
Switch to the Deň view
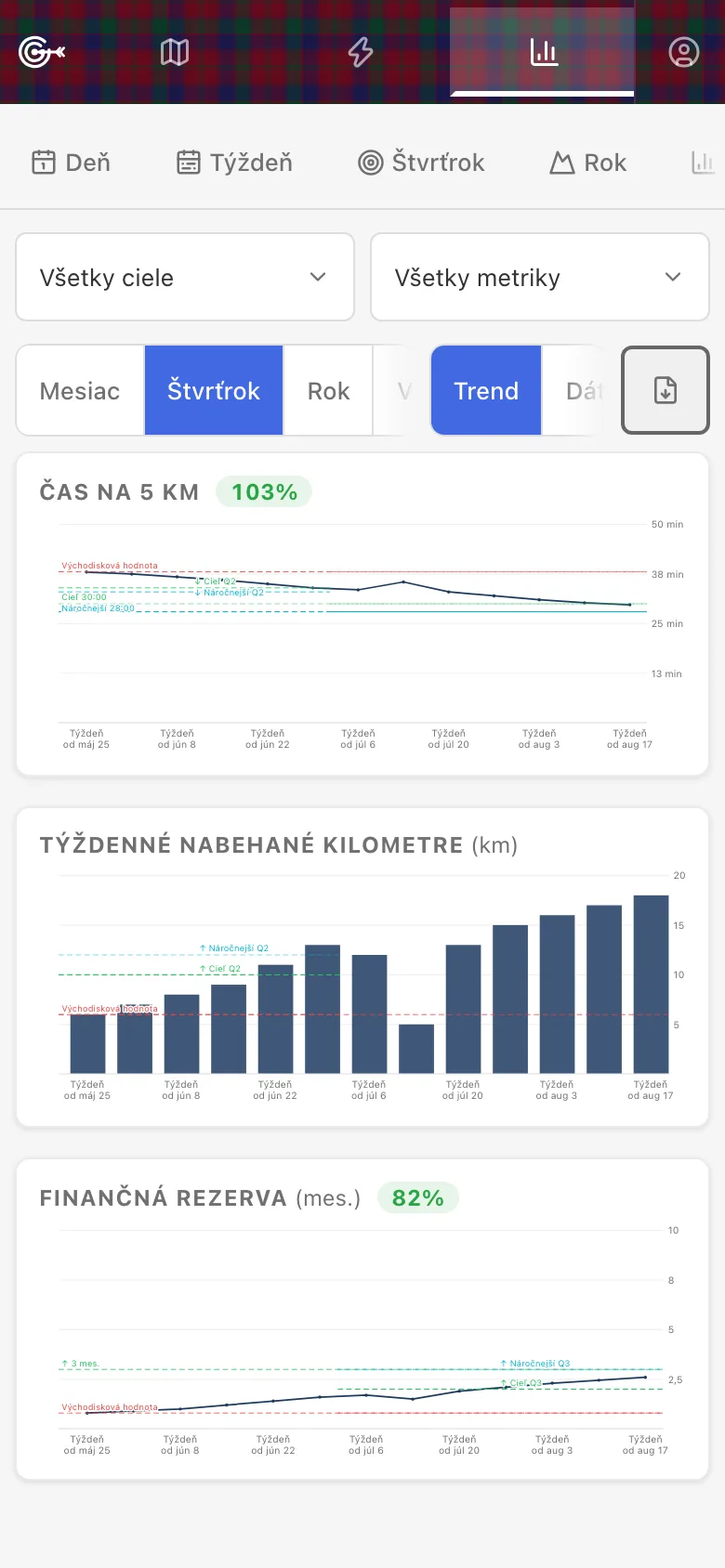pos(72,163)
